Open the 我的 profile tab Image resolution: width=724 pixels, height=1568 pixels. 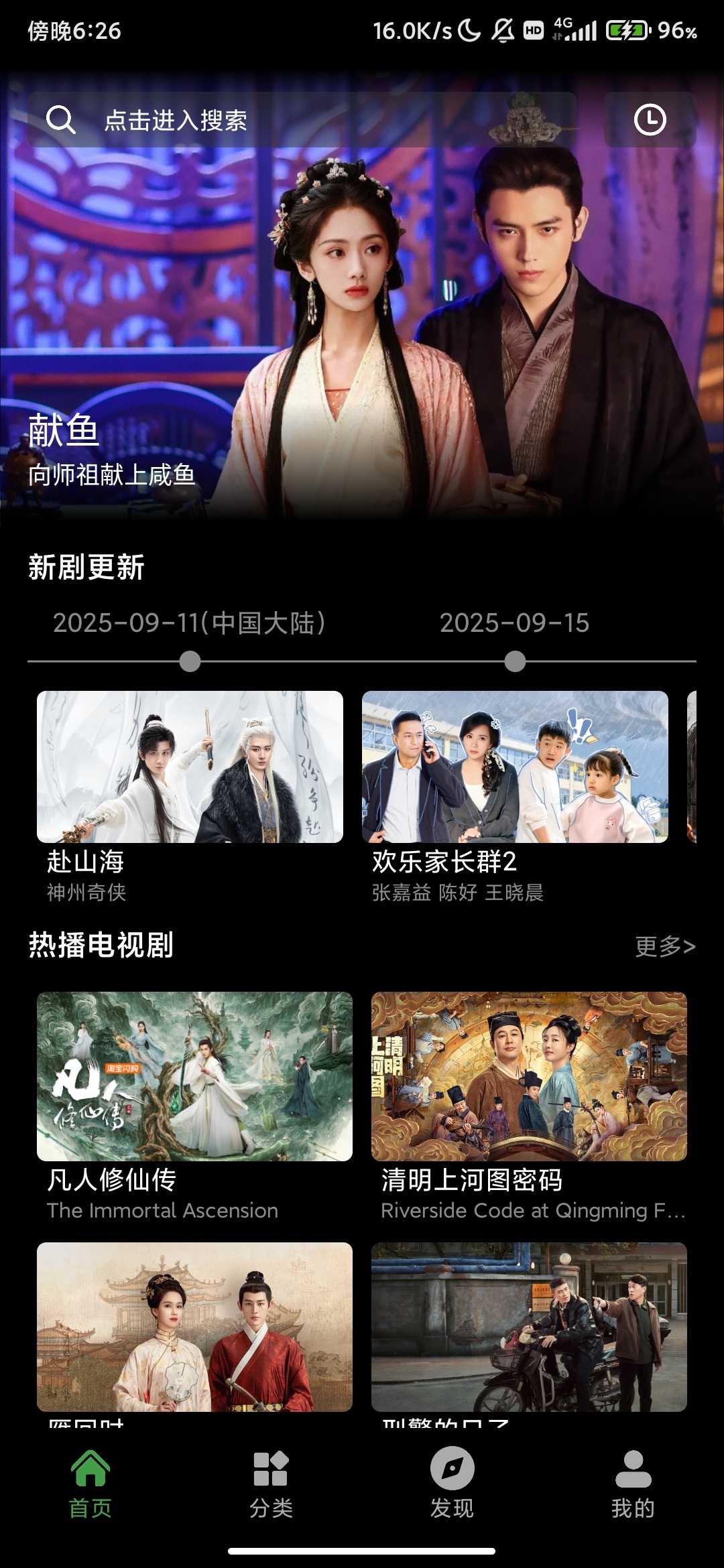coord(633,1482)
